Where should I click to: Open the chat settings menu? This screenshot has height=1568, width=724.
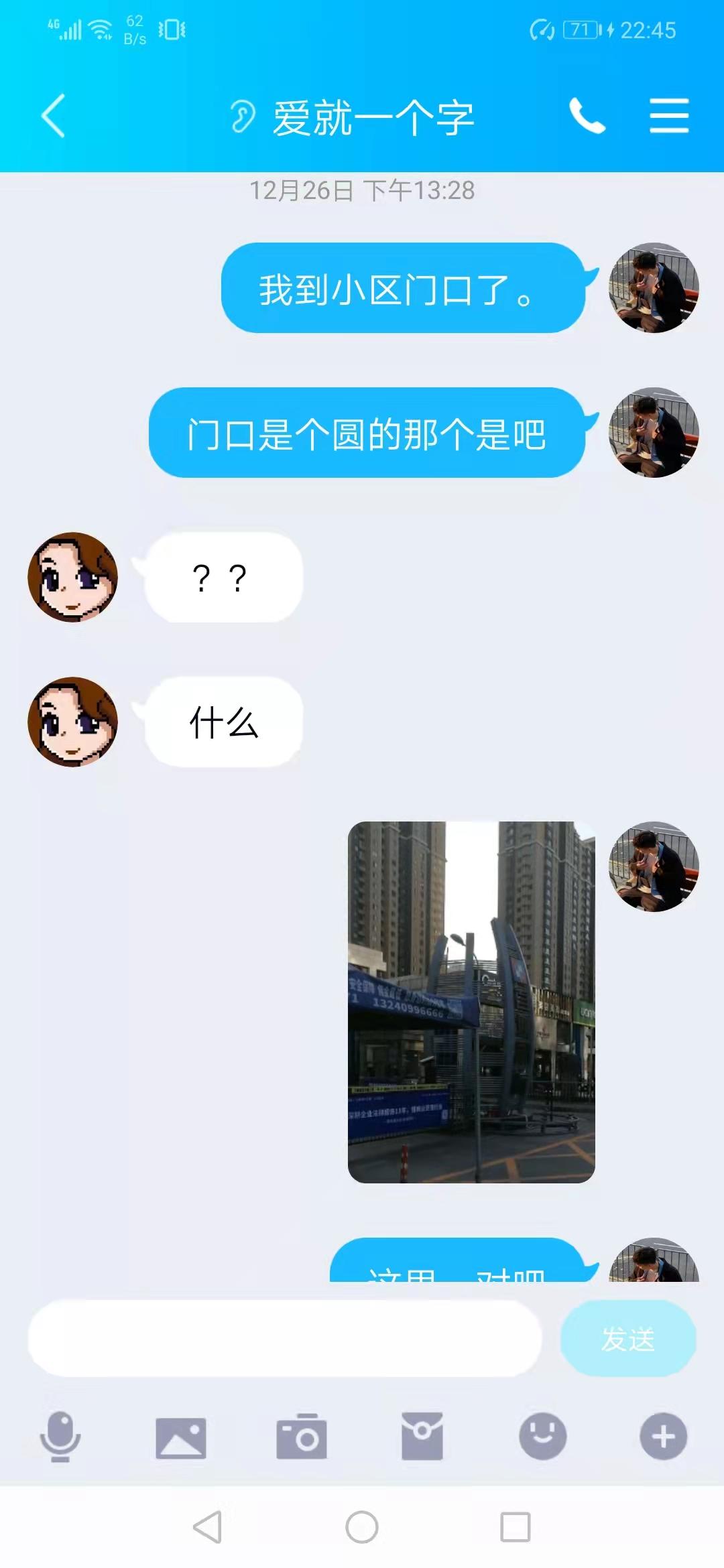(669, 116)
